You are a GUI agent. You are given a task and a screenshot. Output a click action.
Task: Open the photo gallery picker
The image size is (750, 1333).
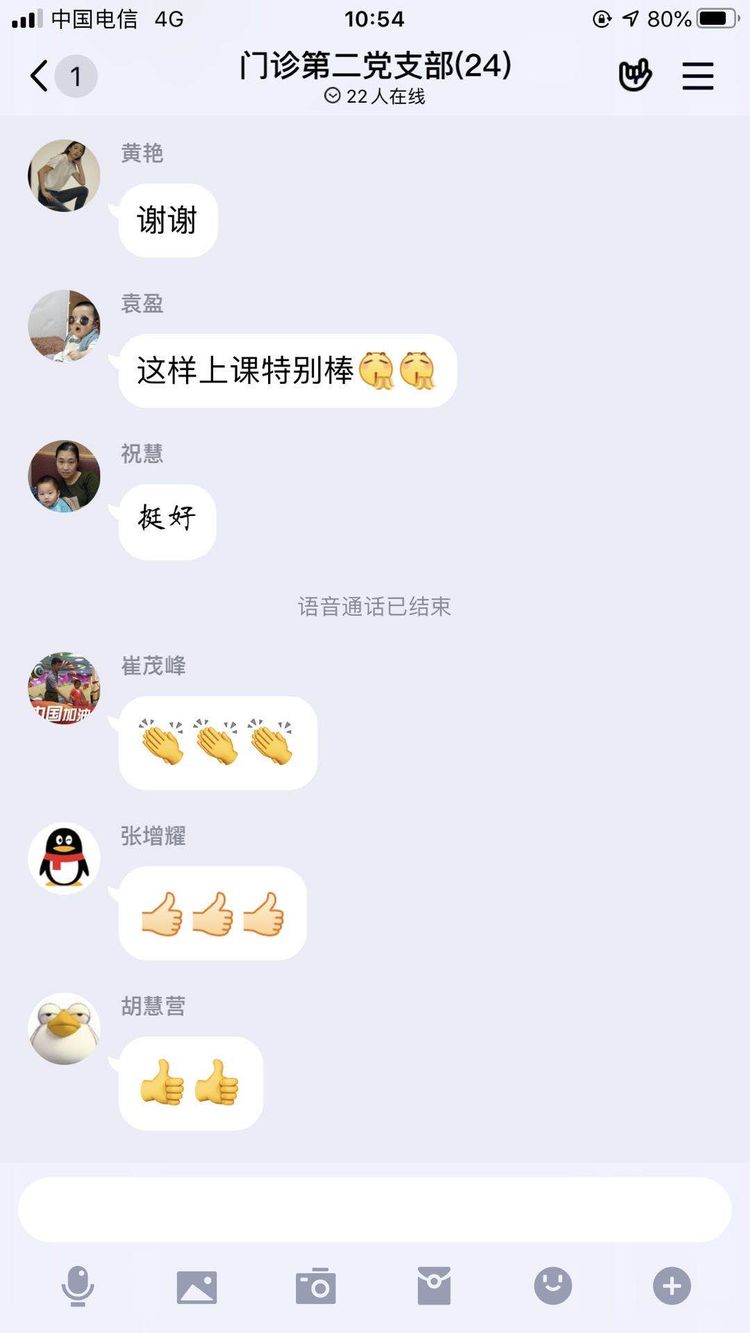[196, 1286]
